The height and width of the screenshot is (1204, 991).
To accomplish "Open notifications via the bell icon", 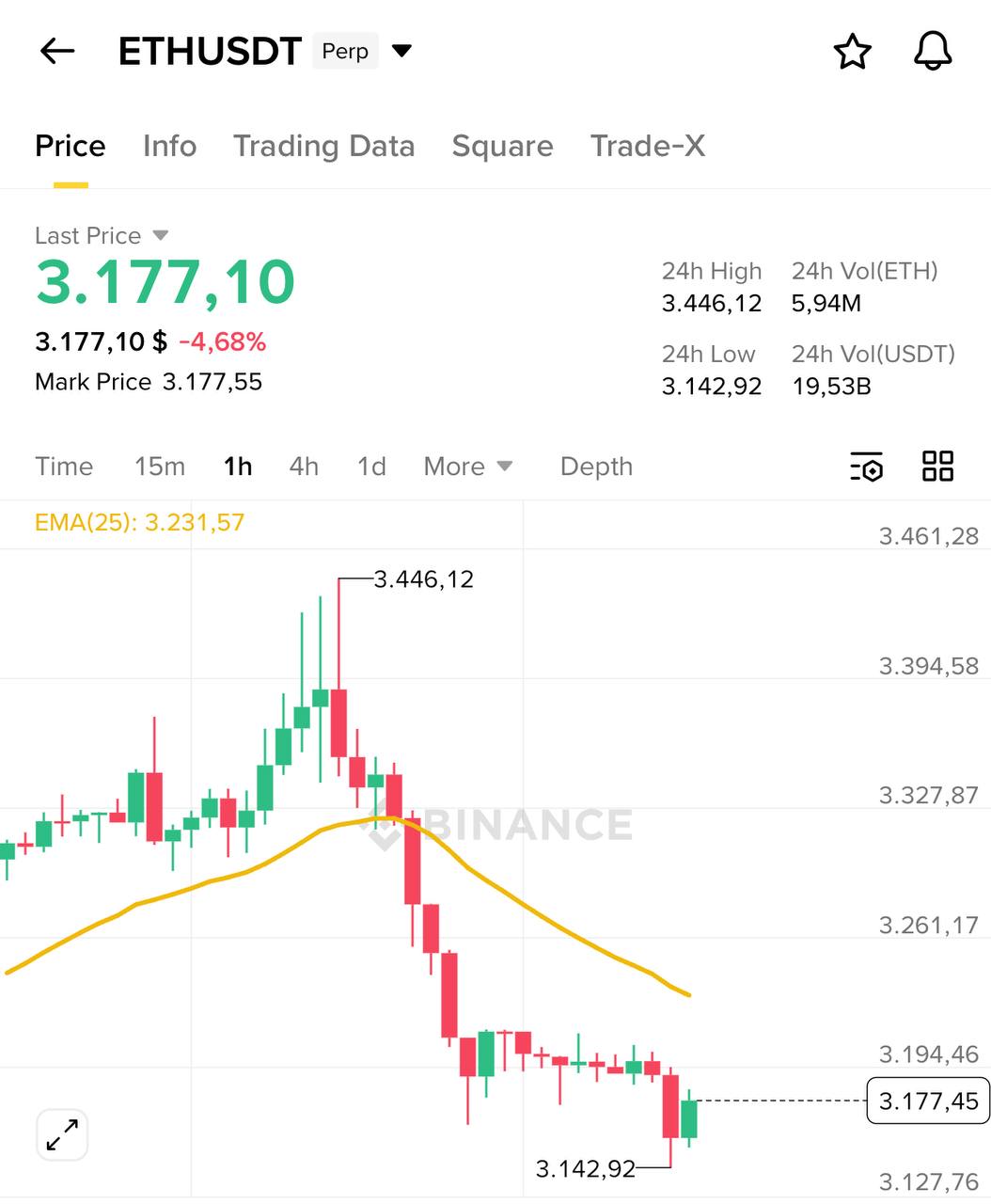I will 932,52.
